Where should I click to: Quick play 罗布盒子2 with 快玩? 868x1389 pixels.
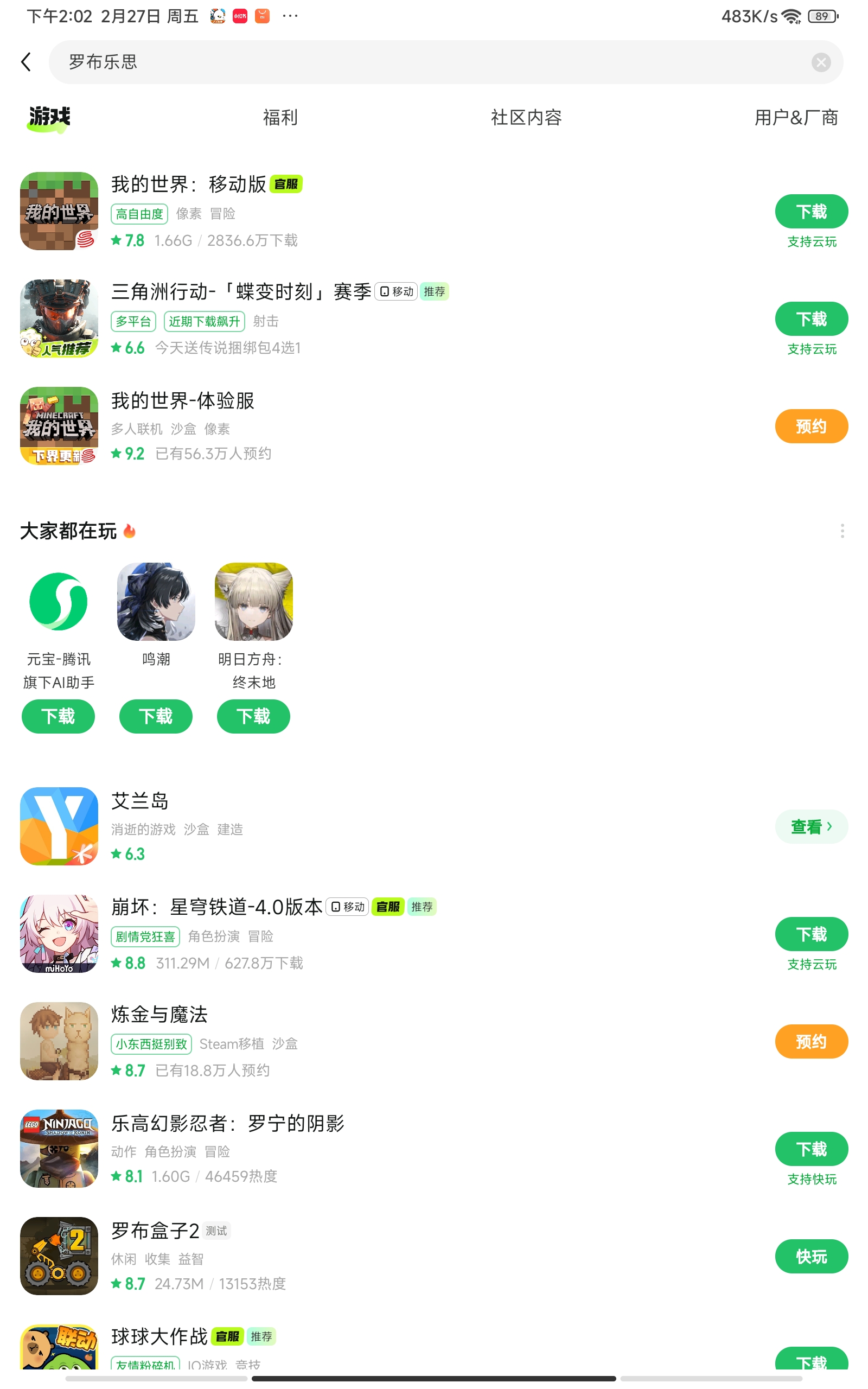click(810, 1257)
